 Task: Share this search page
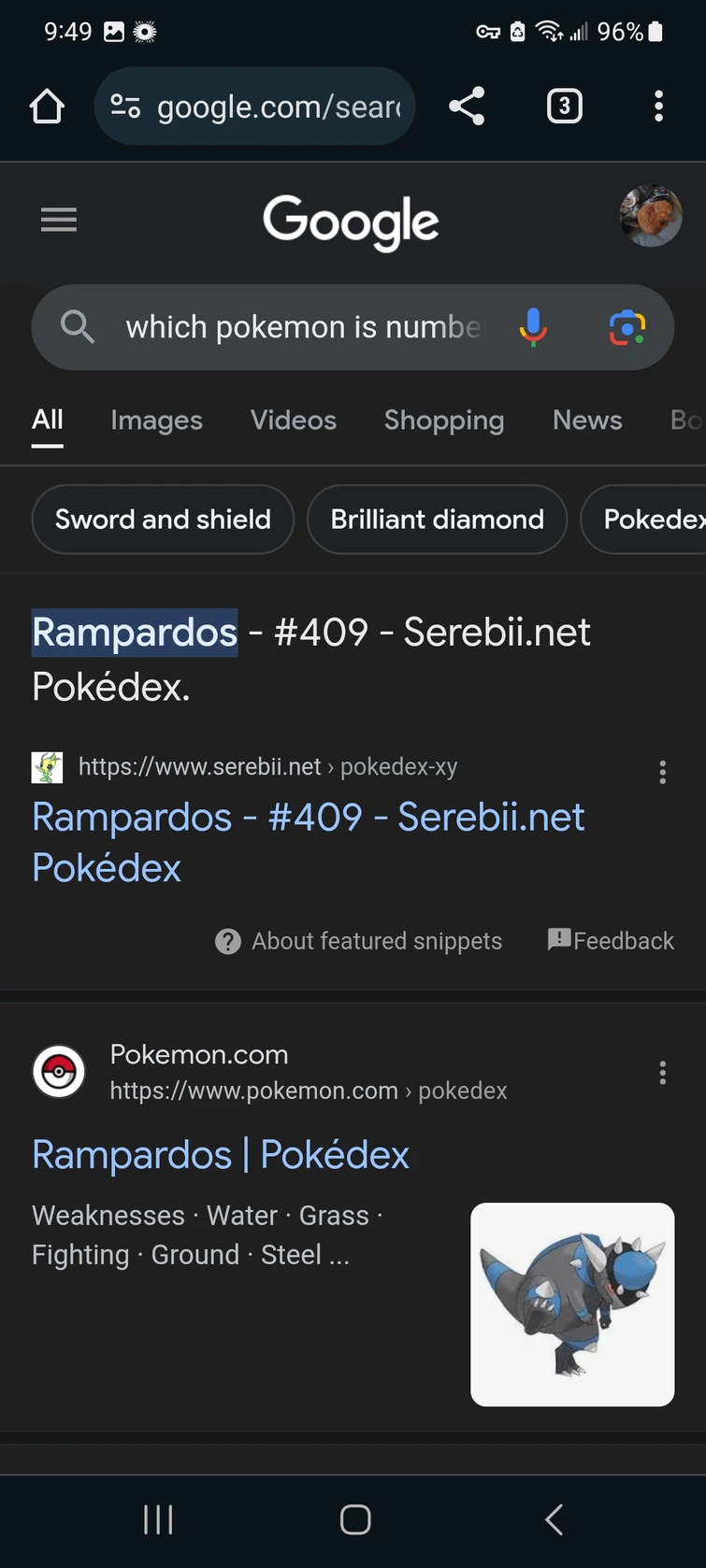click(467, 107)
